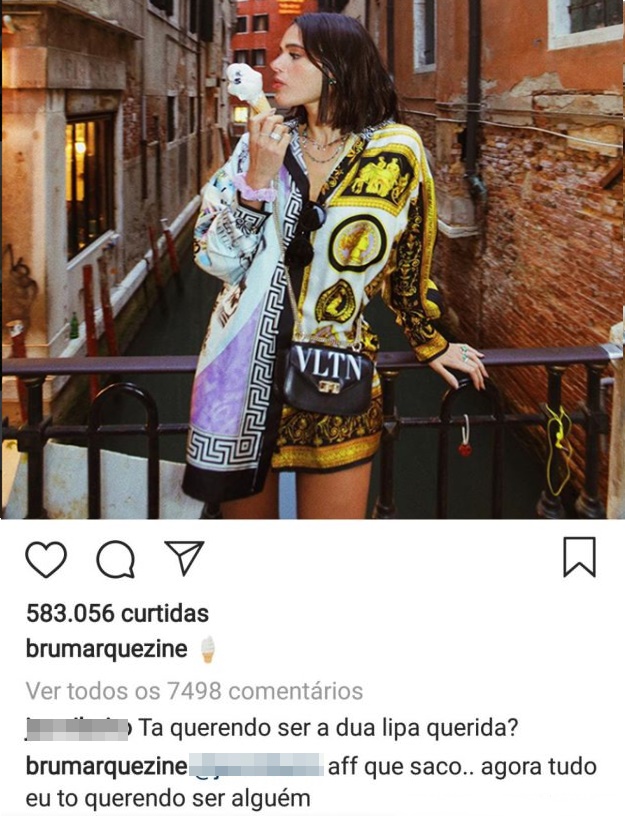625x816 pixels.
Task: Save the post with the bookmark icon
Action: [x=579, y=558]
